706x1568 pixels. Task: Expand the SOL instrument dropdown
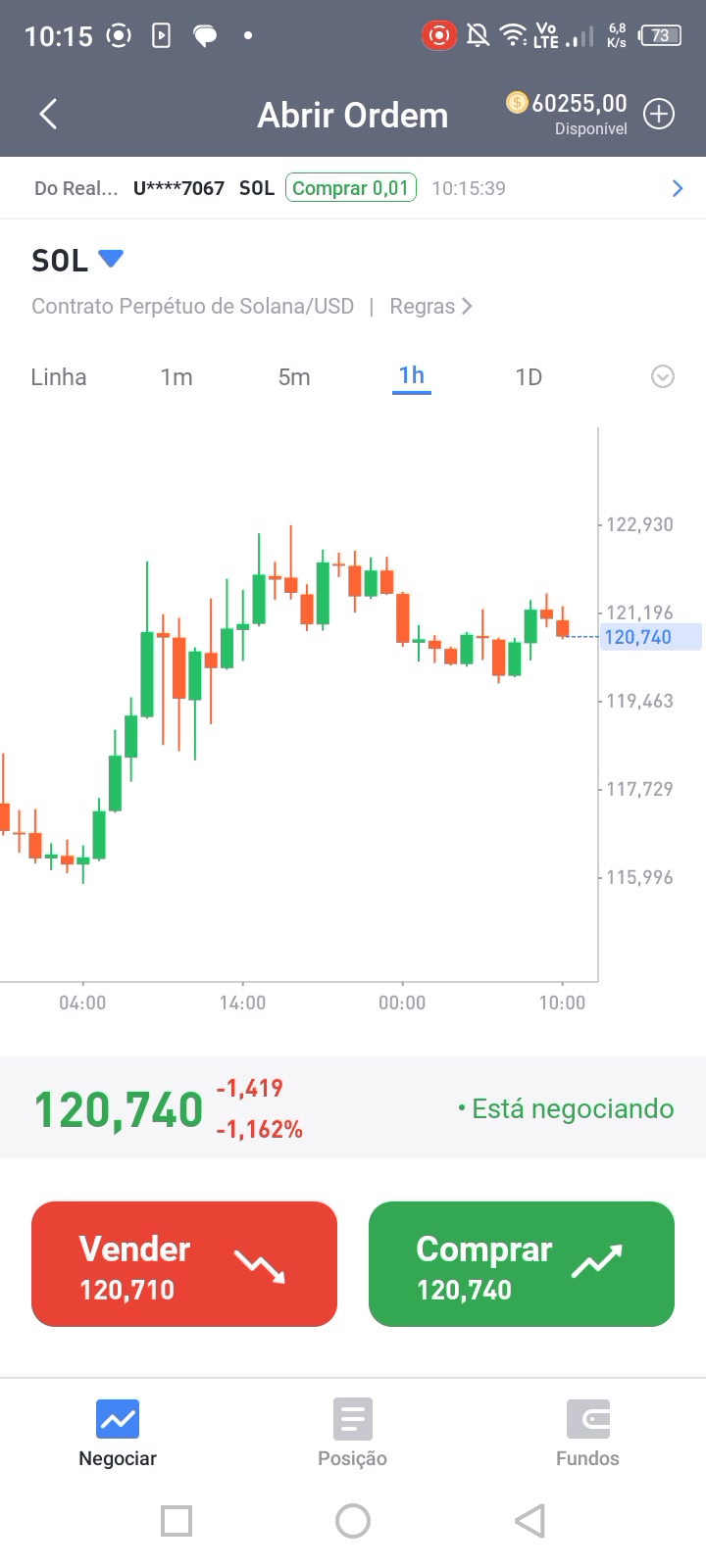111,259
